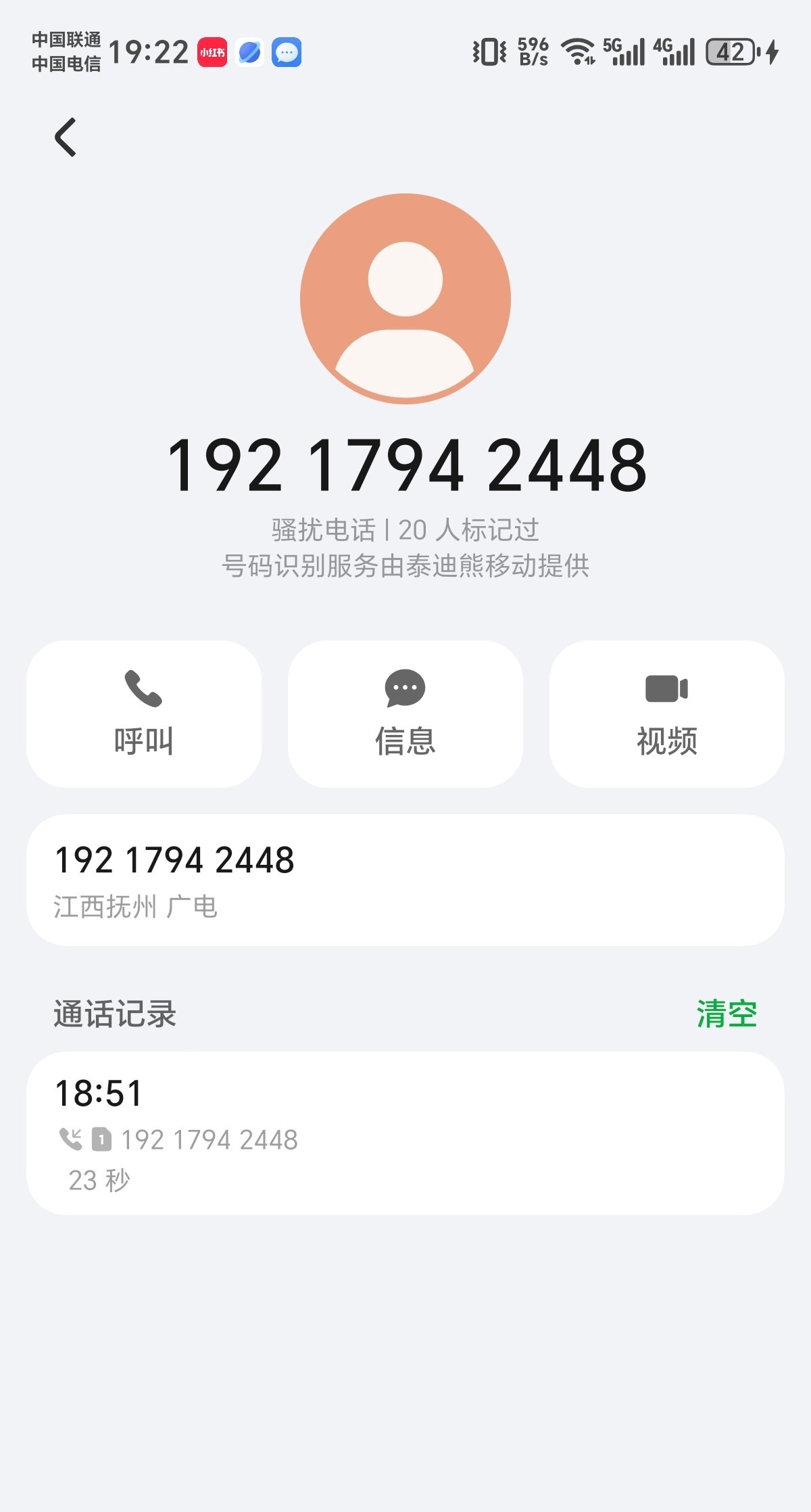Clear call history with 清空

click(727, 1014)
